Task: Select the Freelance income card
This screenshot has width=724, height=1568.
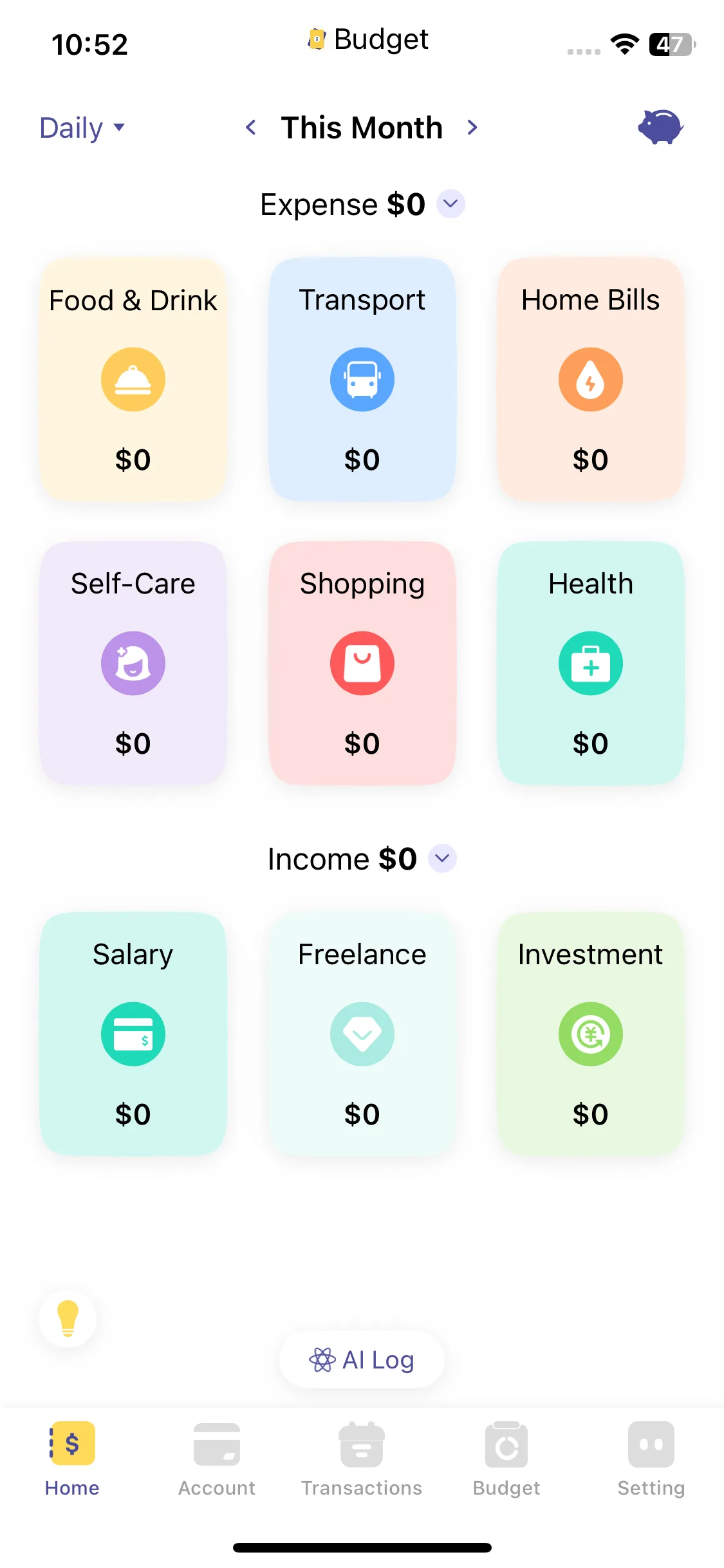Action: pos(362,1034)
